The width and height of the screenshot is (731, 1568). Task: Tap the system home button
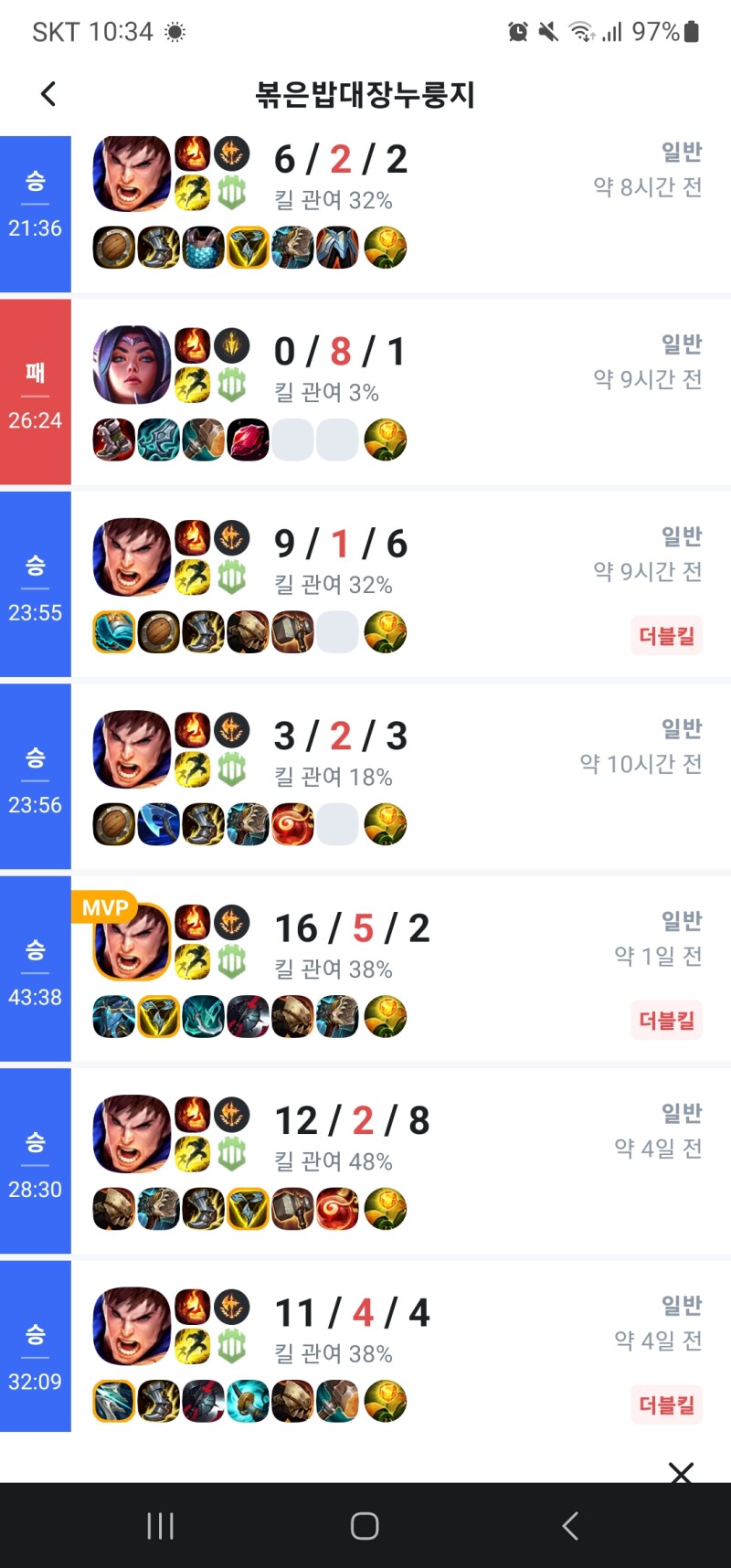[x=365, y=1525]
